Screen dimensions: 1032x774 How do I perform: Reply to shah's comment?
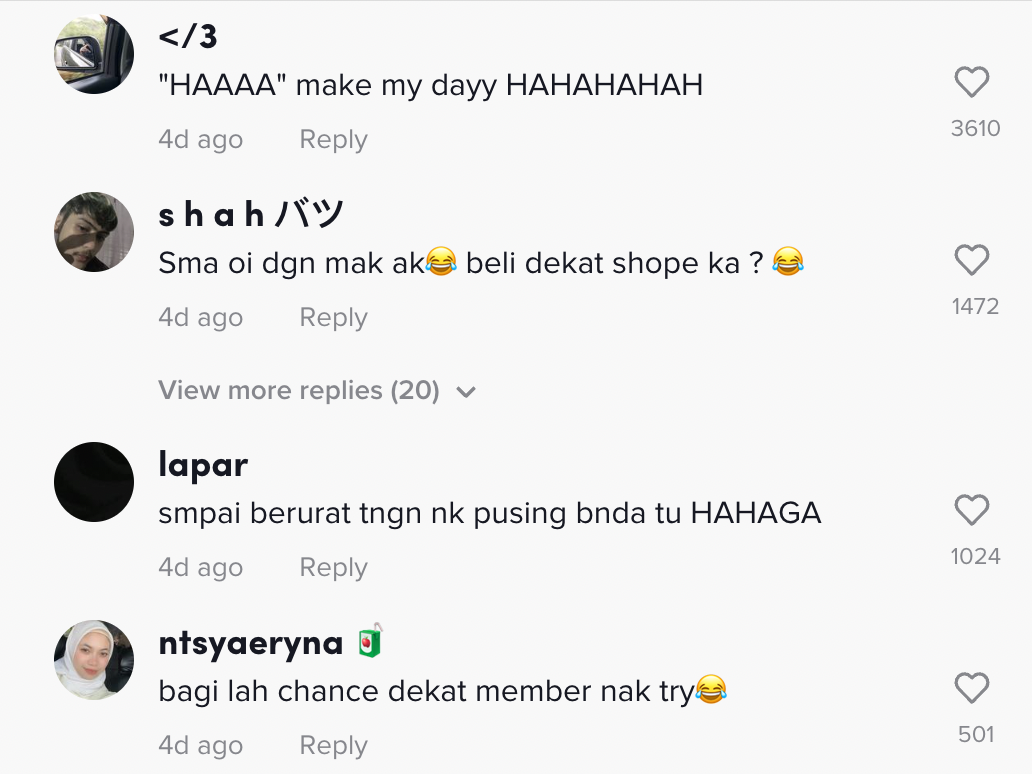coord(333,318)
